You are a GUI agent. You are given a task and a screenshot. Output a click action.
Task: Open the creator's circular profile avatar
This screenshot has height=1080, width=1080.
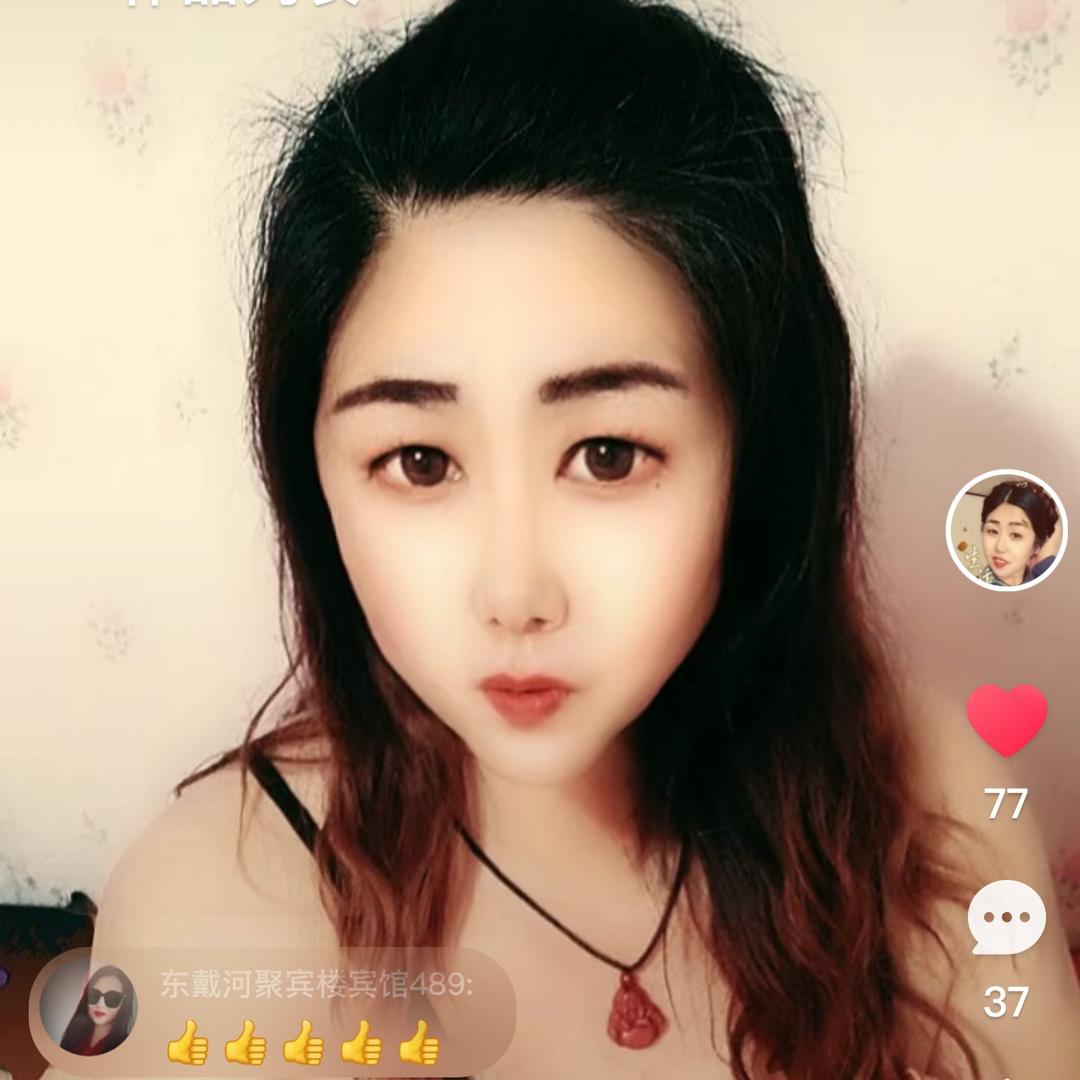[1006, 530]
